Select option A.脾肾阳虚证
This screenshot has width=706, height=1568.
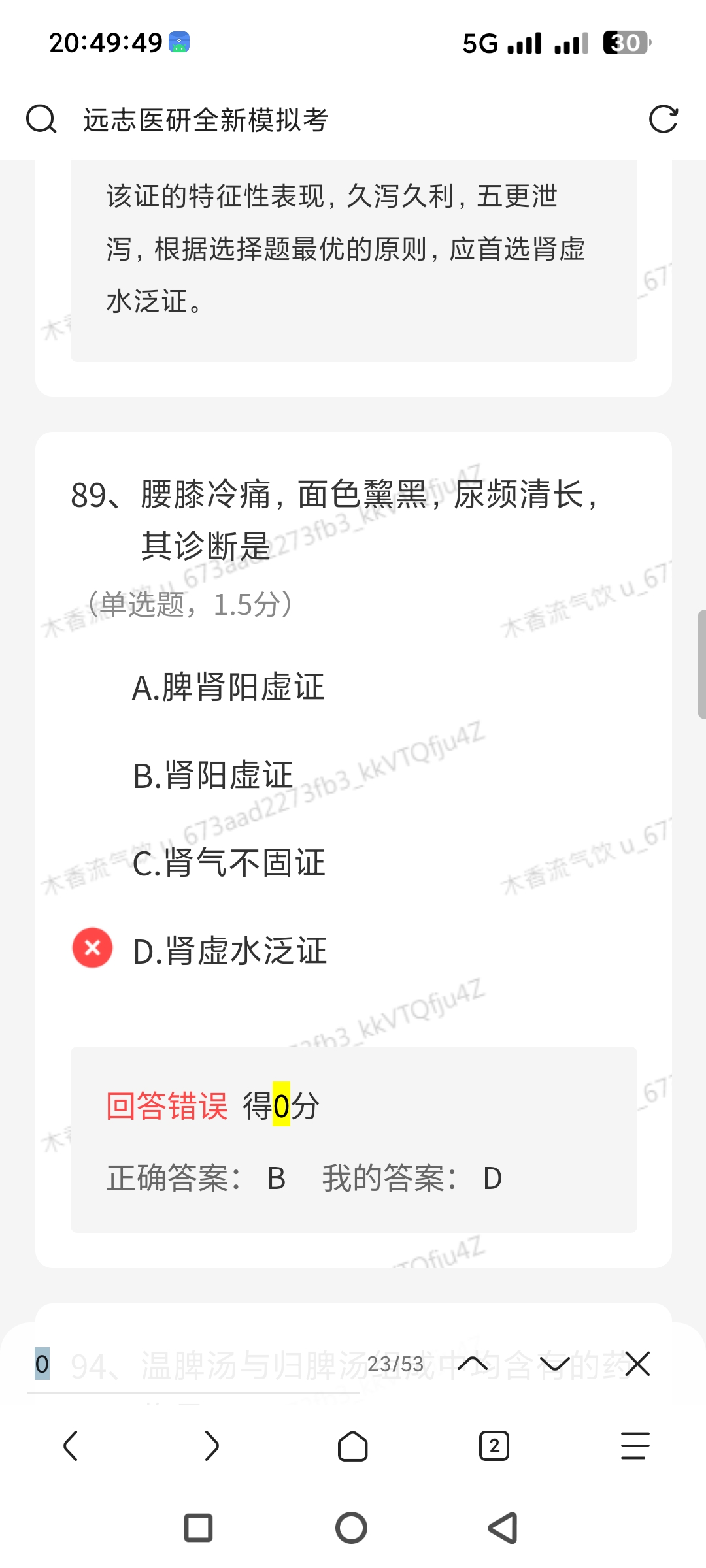click(228, 687)
